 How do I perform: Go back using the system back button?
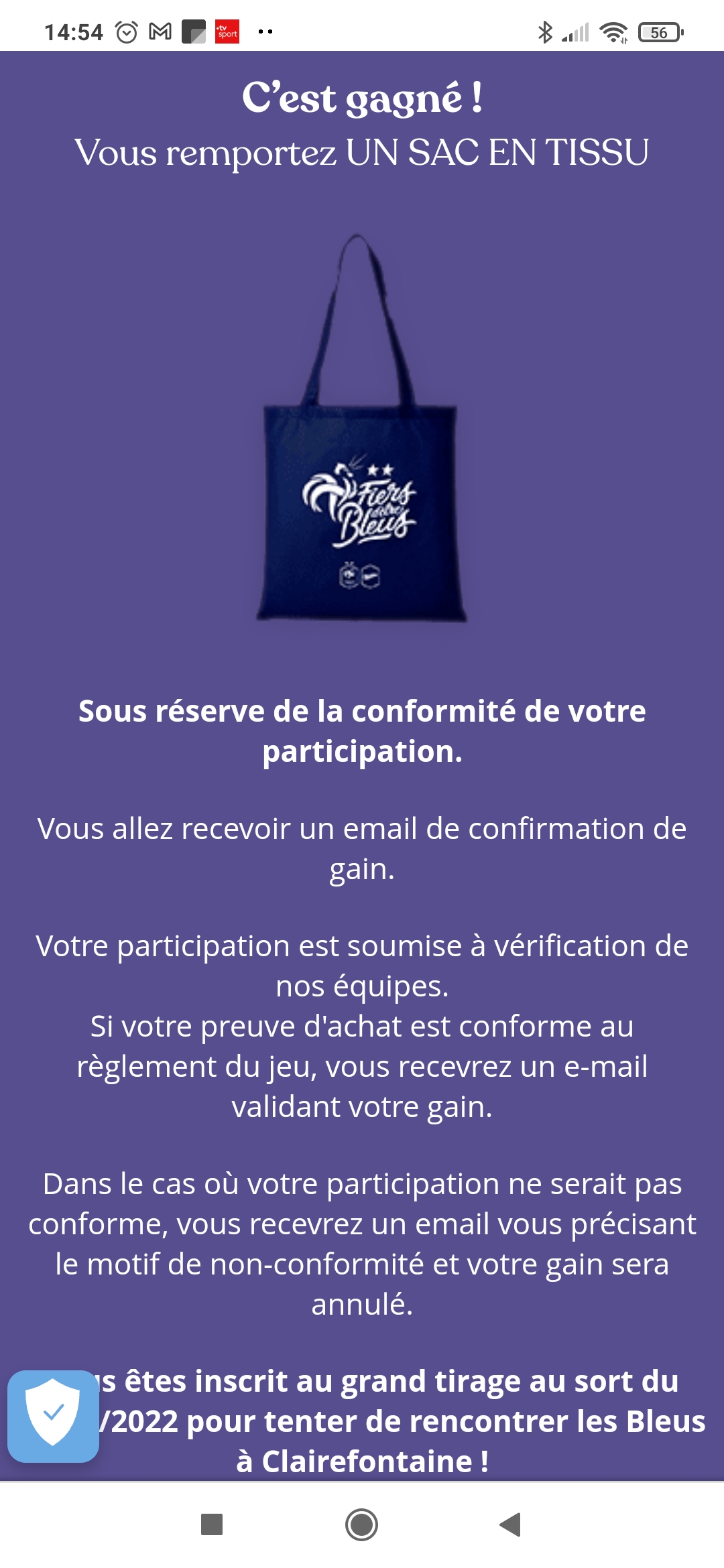pyautogui.click(x=511, y=1524)
